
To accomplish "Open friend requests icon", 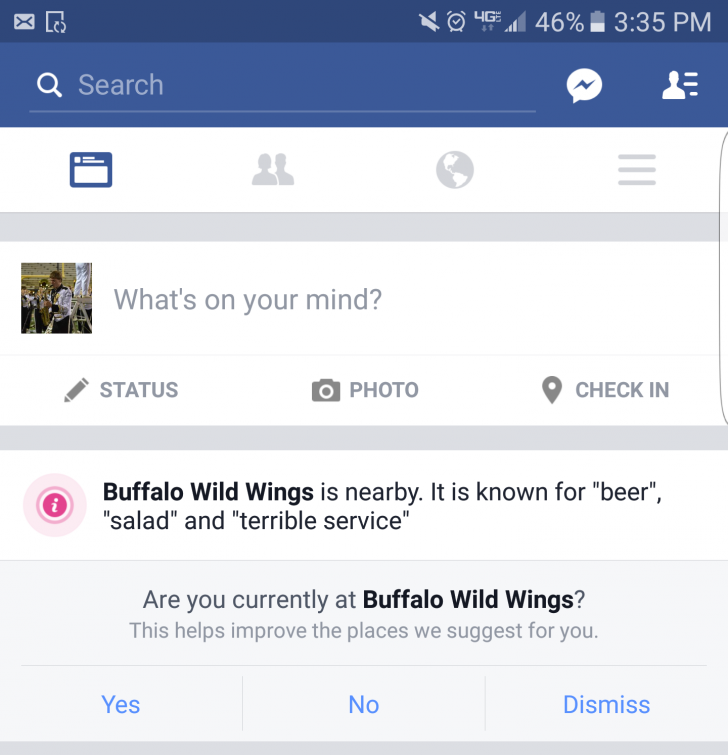I will tap(680, 85).
